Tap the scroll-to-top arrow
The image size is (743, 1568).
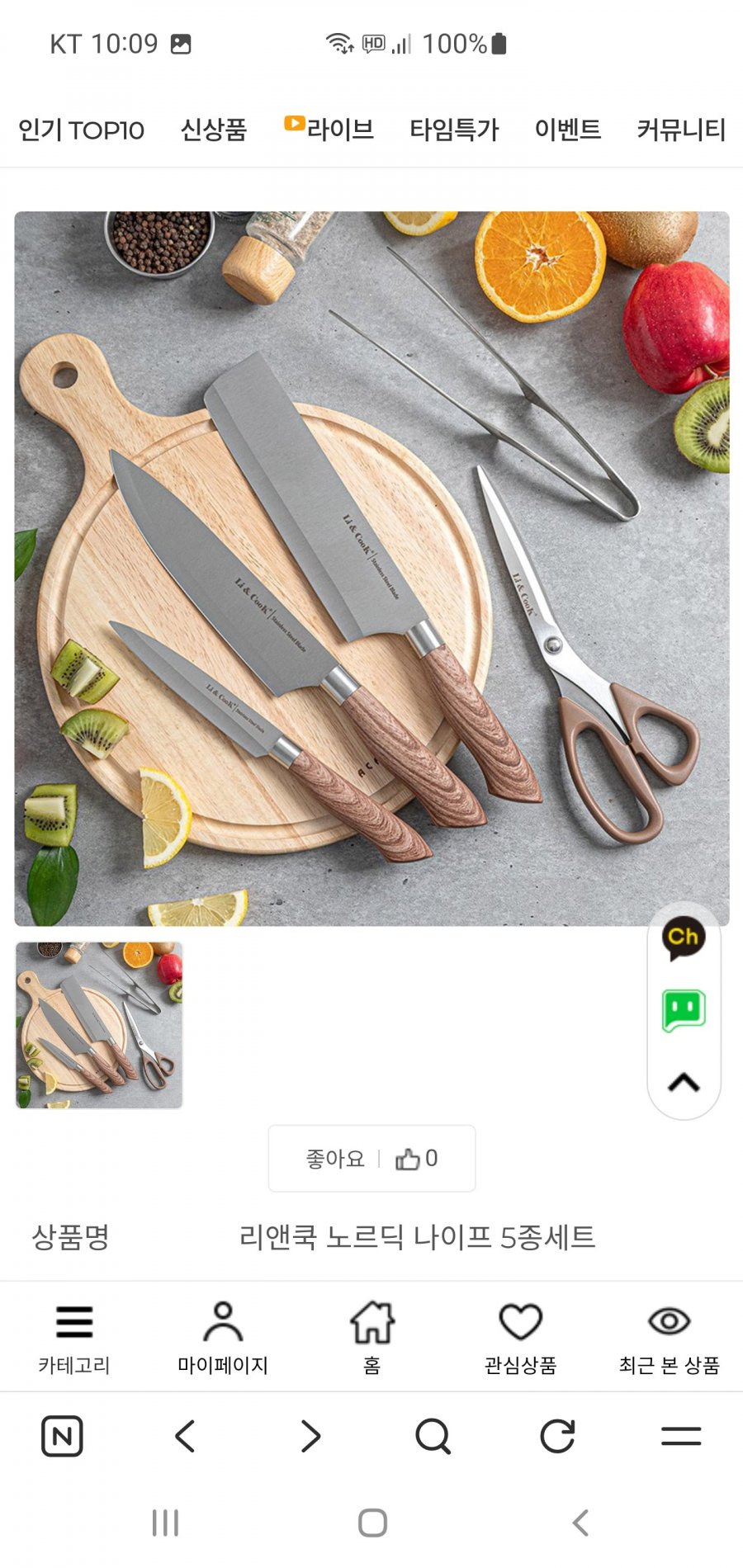pos(684,1082)
